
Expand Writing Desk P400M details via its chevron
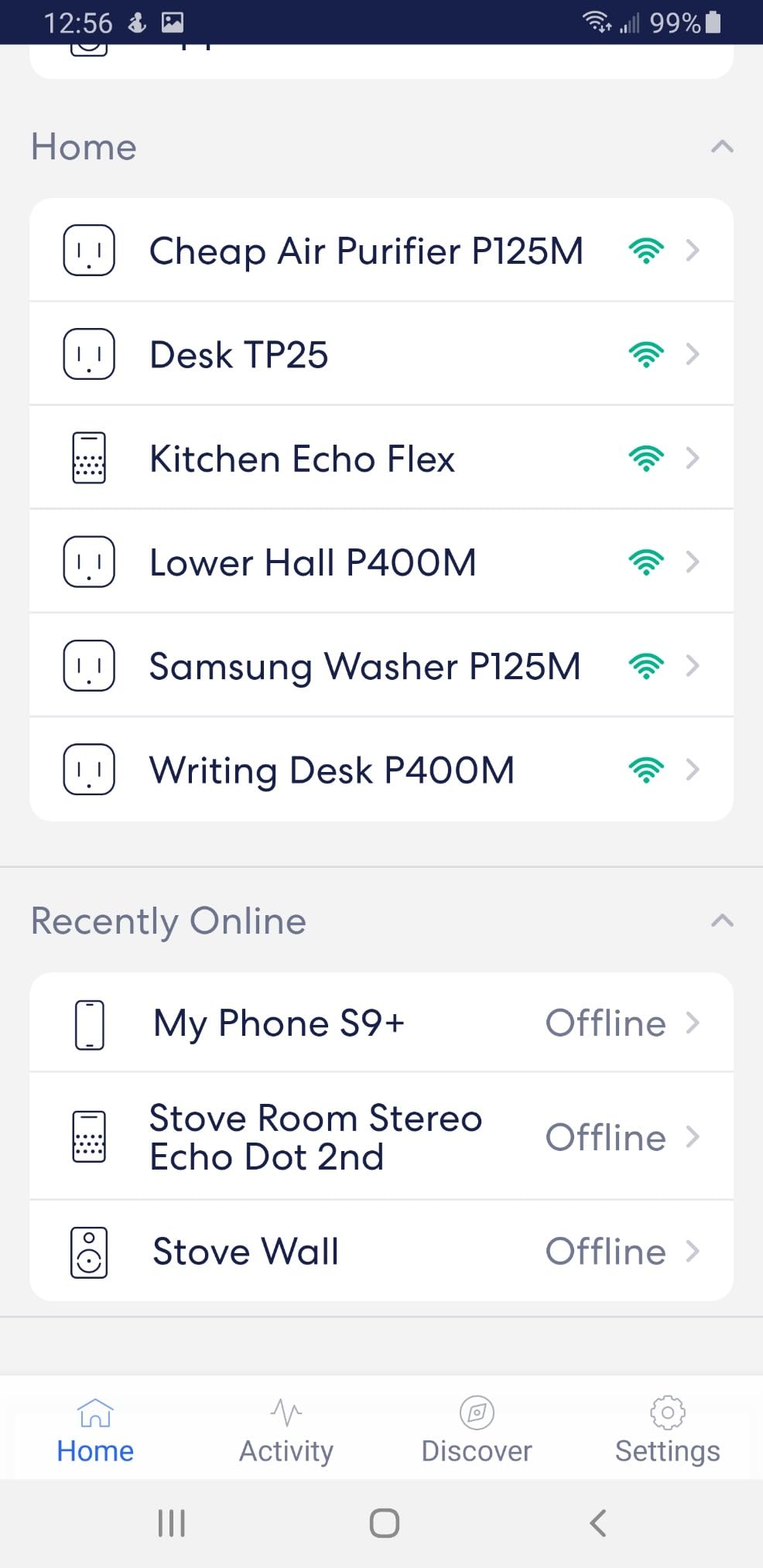[693, 770]
